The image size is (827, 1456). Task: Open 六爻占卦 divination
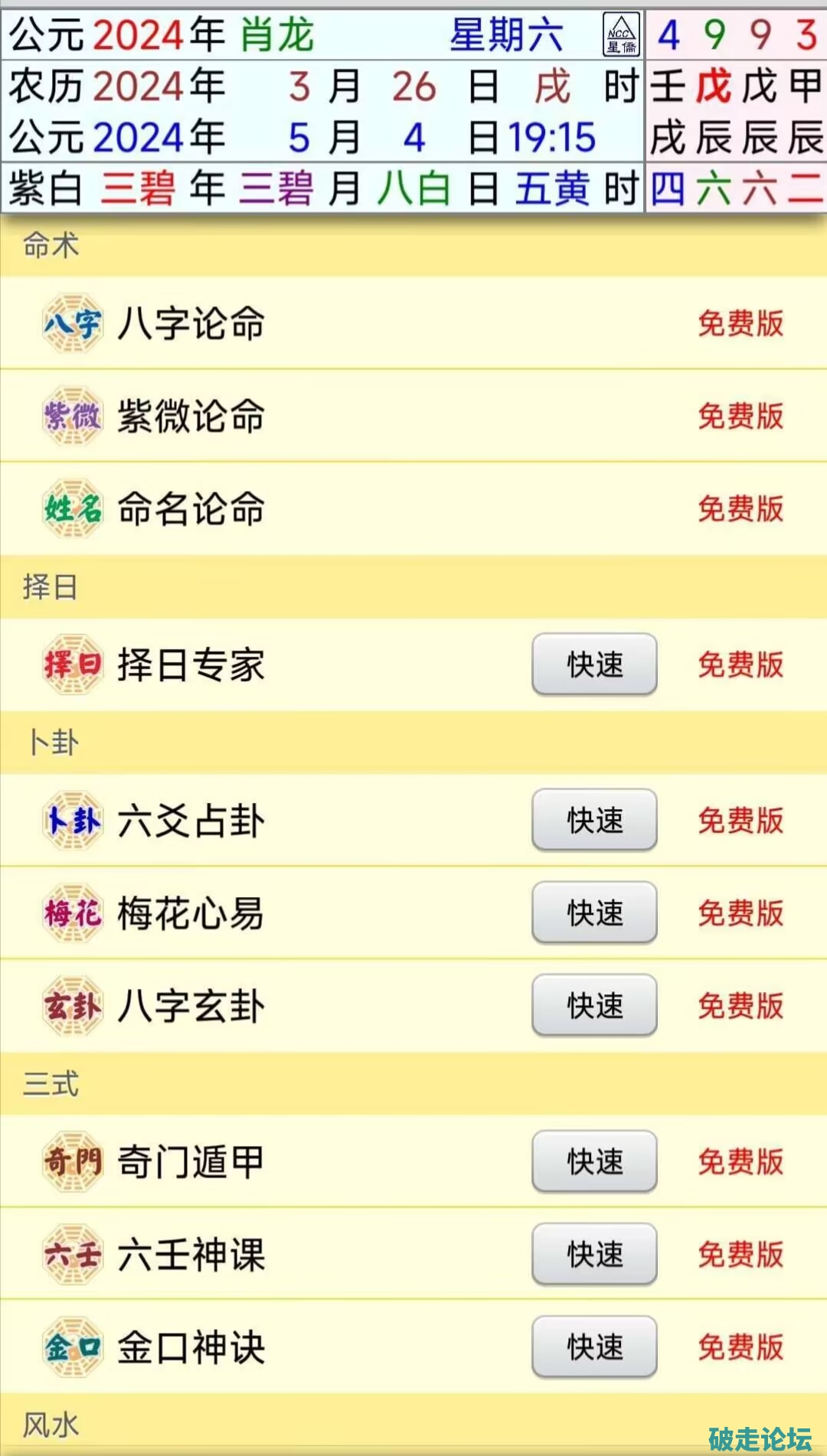(x=191, y=821)
